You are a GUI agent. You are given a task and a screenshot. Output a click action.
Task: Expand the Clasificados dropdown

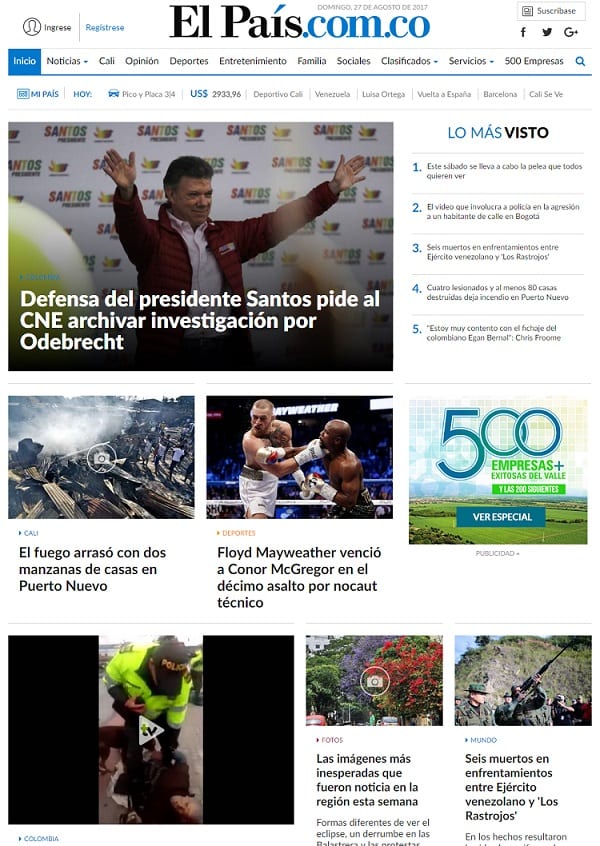tap(409, 61)
